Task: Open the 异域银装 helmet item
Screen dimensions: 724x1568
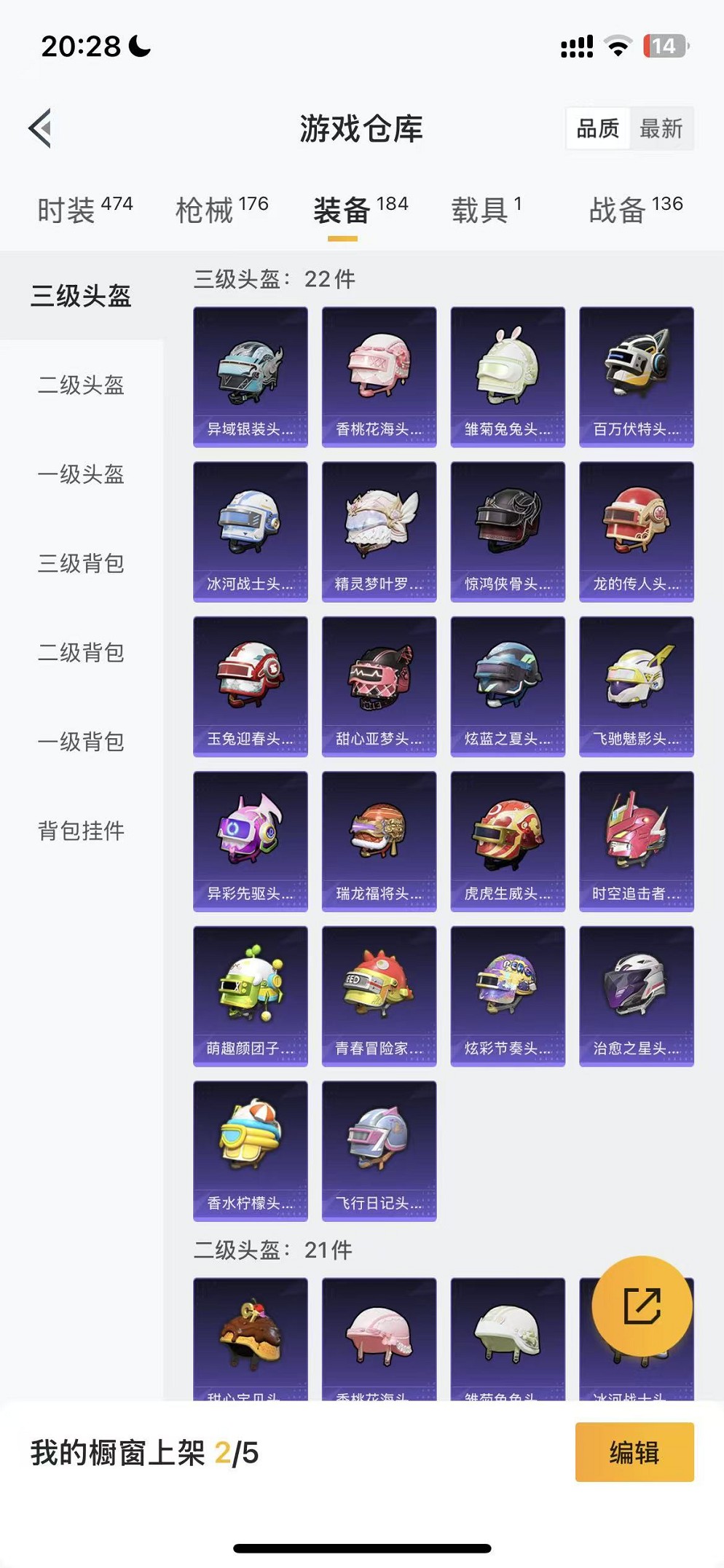Action: [x=250, y=376]
